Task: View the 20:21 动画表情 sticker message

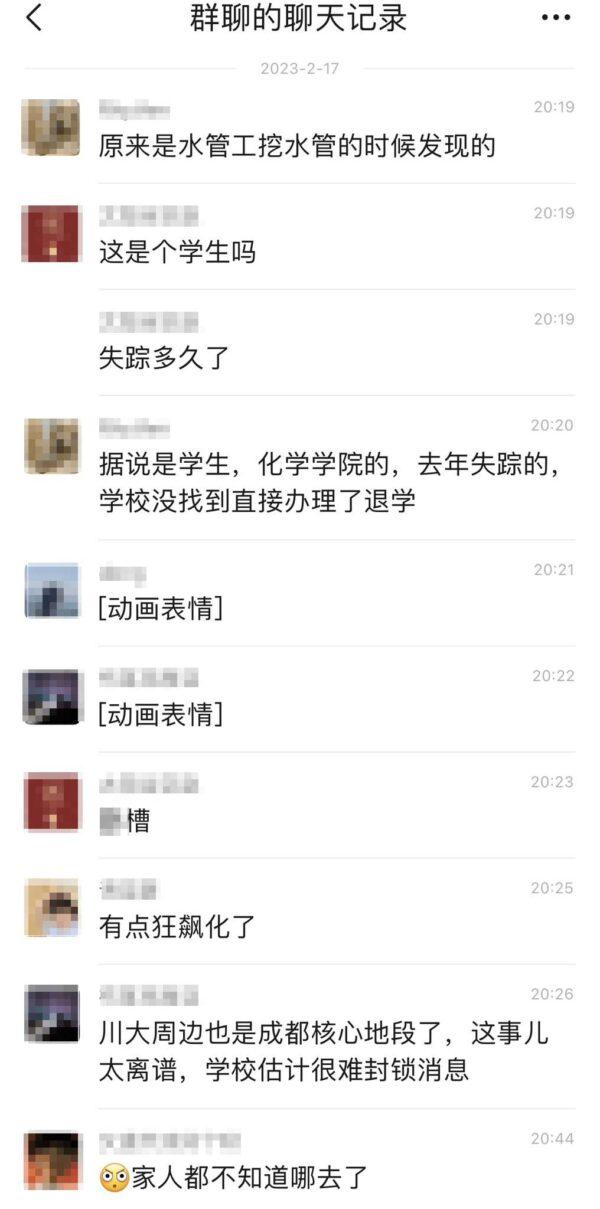Action: tap(160, 607)
